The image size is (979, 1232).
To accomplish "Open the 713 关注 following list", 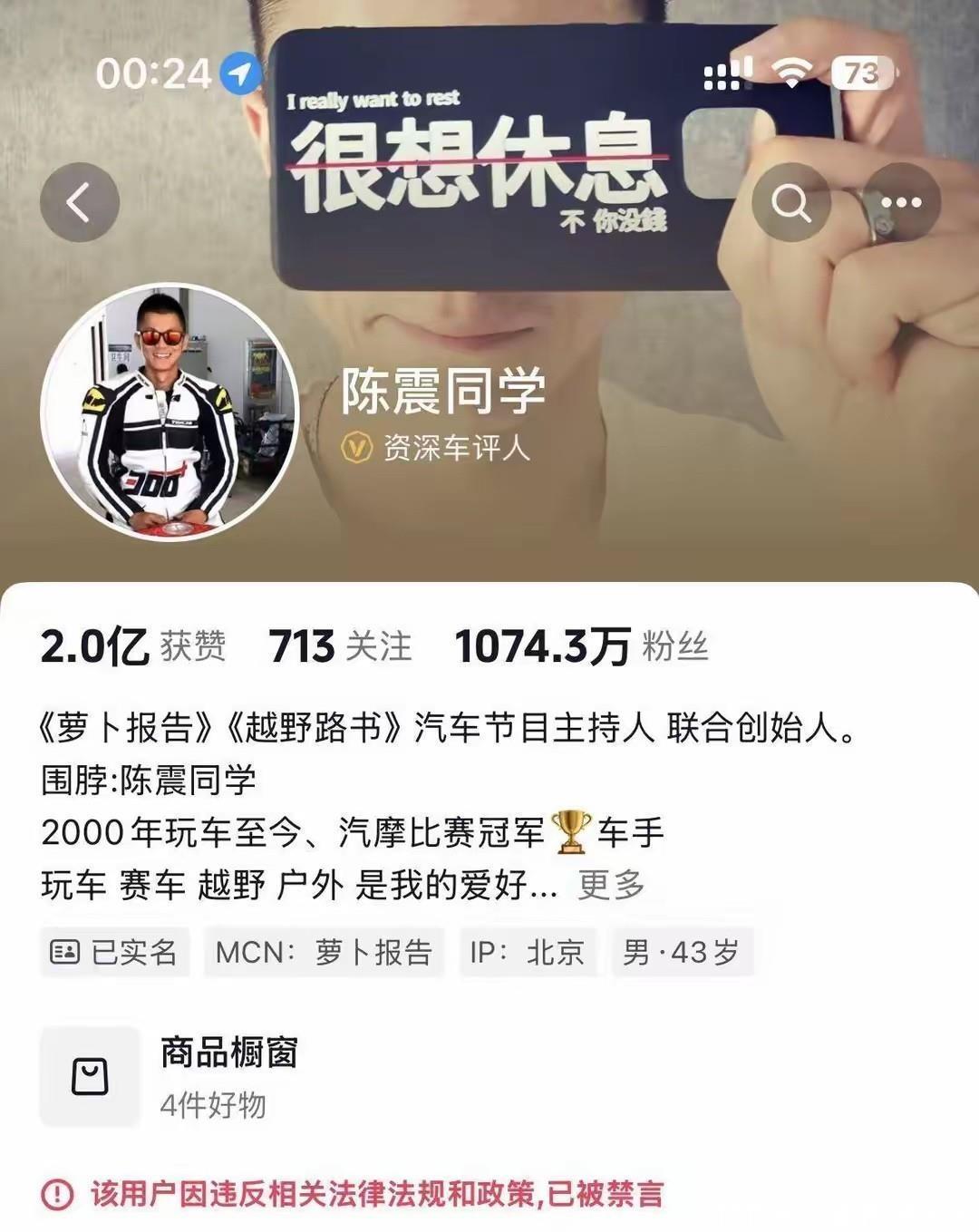I will pos(340,647).
